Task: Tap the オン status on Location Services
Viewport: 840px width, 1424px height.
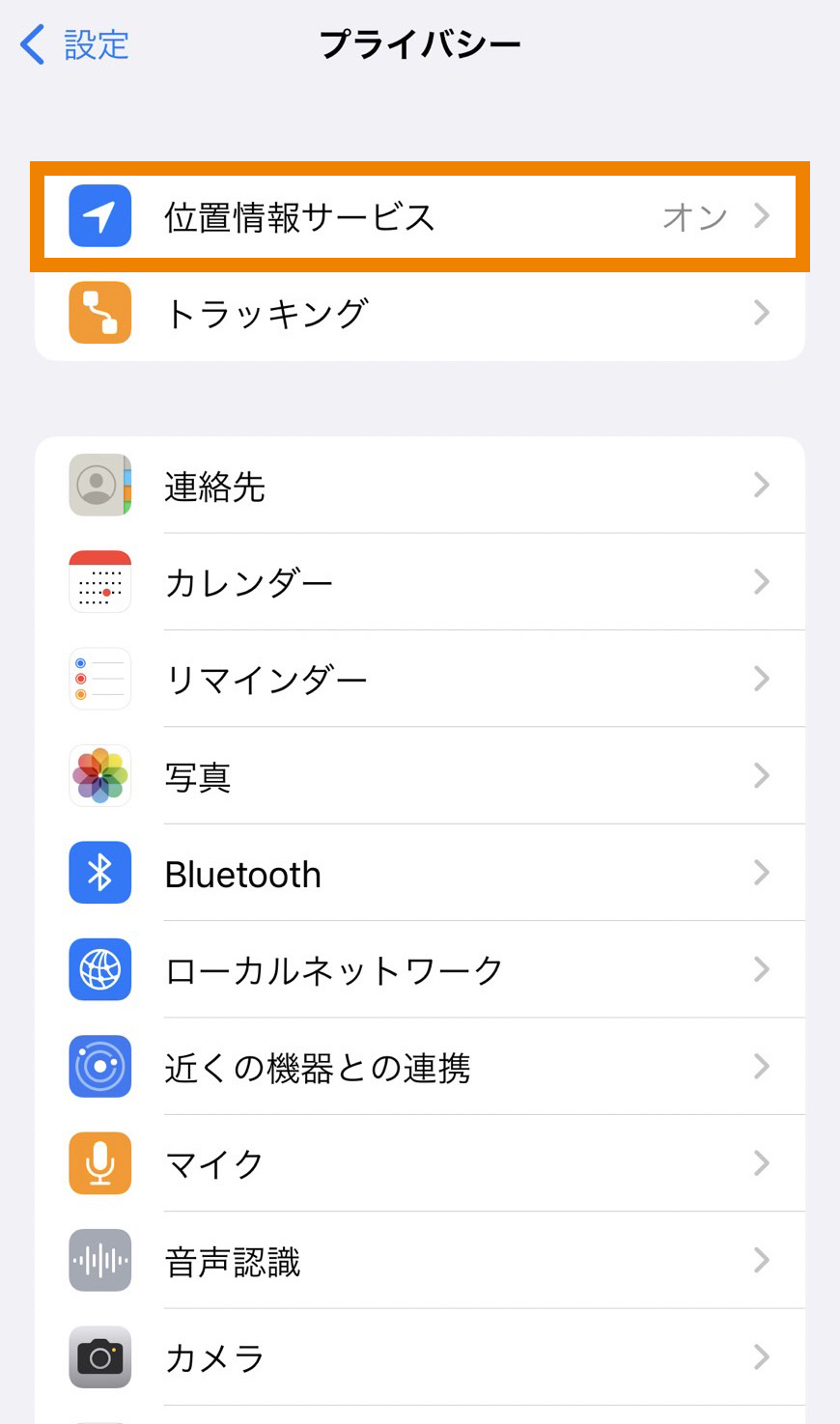Action: click(693, 215)
